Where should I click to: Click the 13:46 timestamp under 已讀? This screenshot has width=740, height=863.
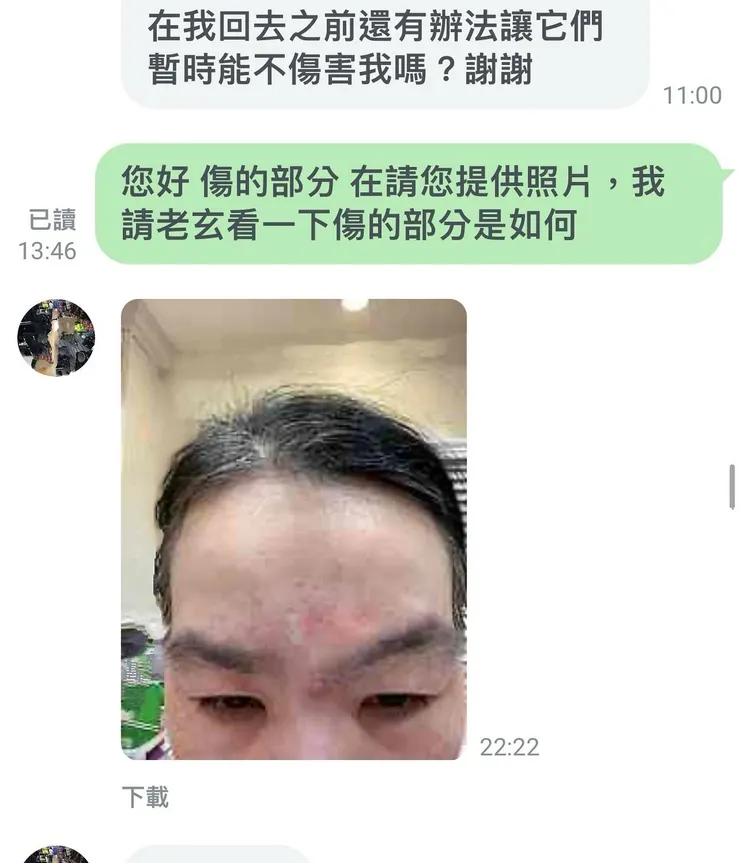click(46, 250)
